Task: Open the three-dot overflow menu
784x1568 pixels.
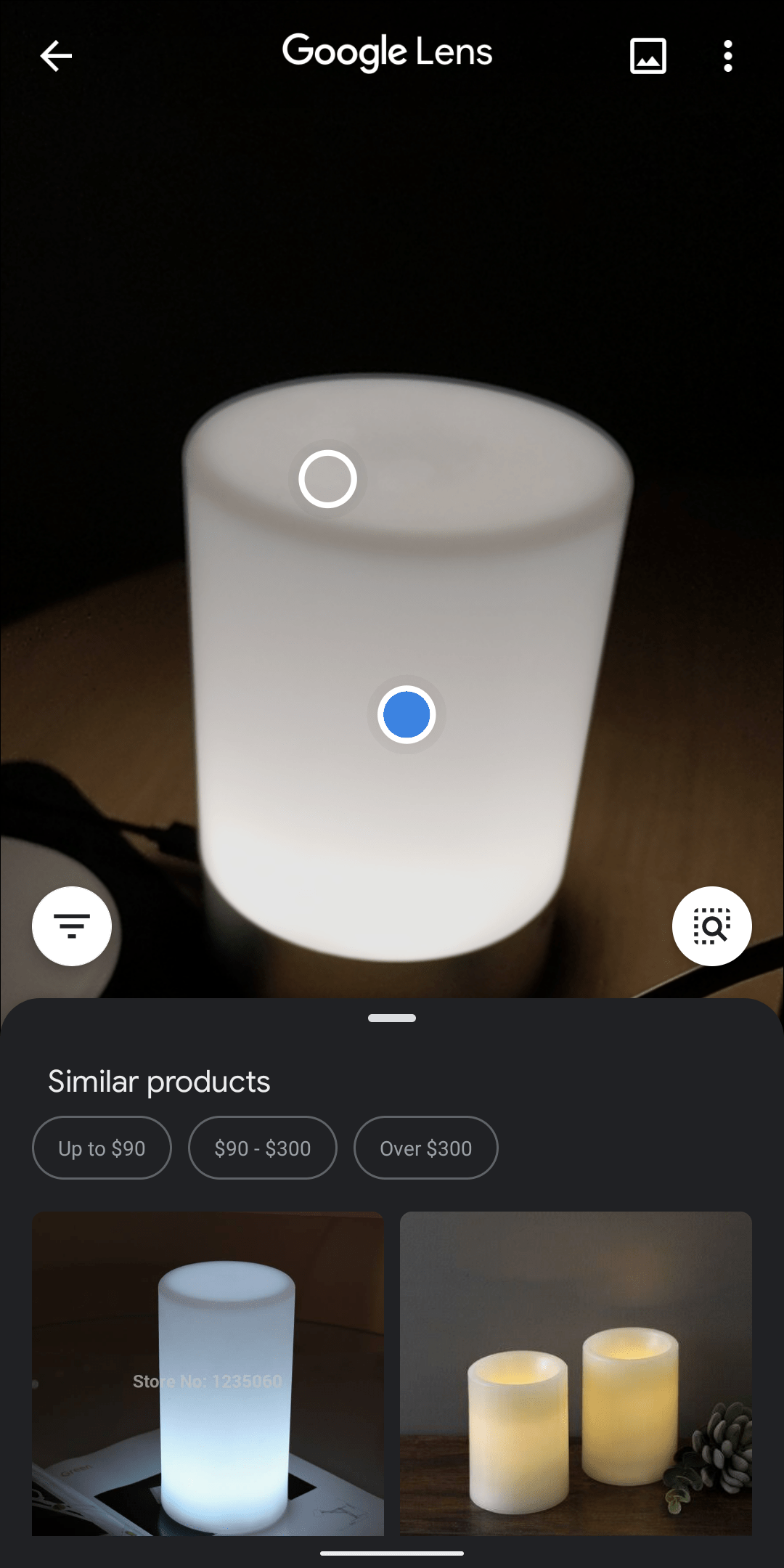Action: click(x=727, y=56)
